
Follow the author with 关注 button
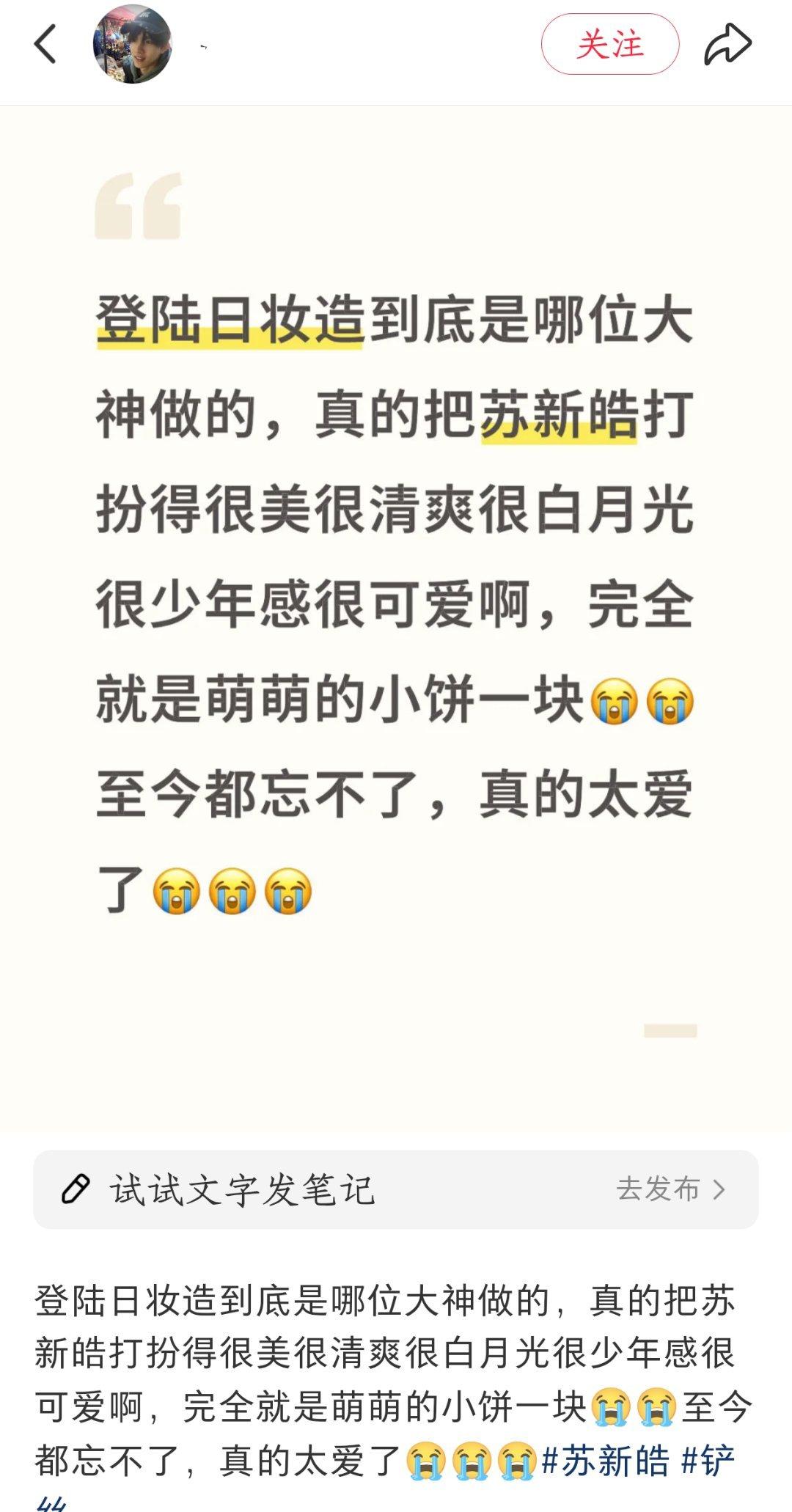point(609,45)
